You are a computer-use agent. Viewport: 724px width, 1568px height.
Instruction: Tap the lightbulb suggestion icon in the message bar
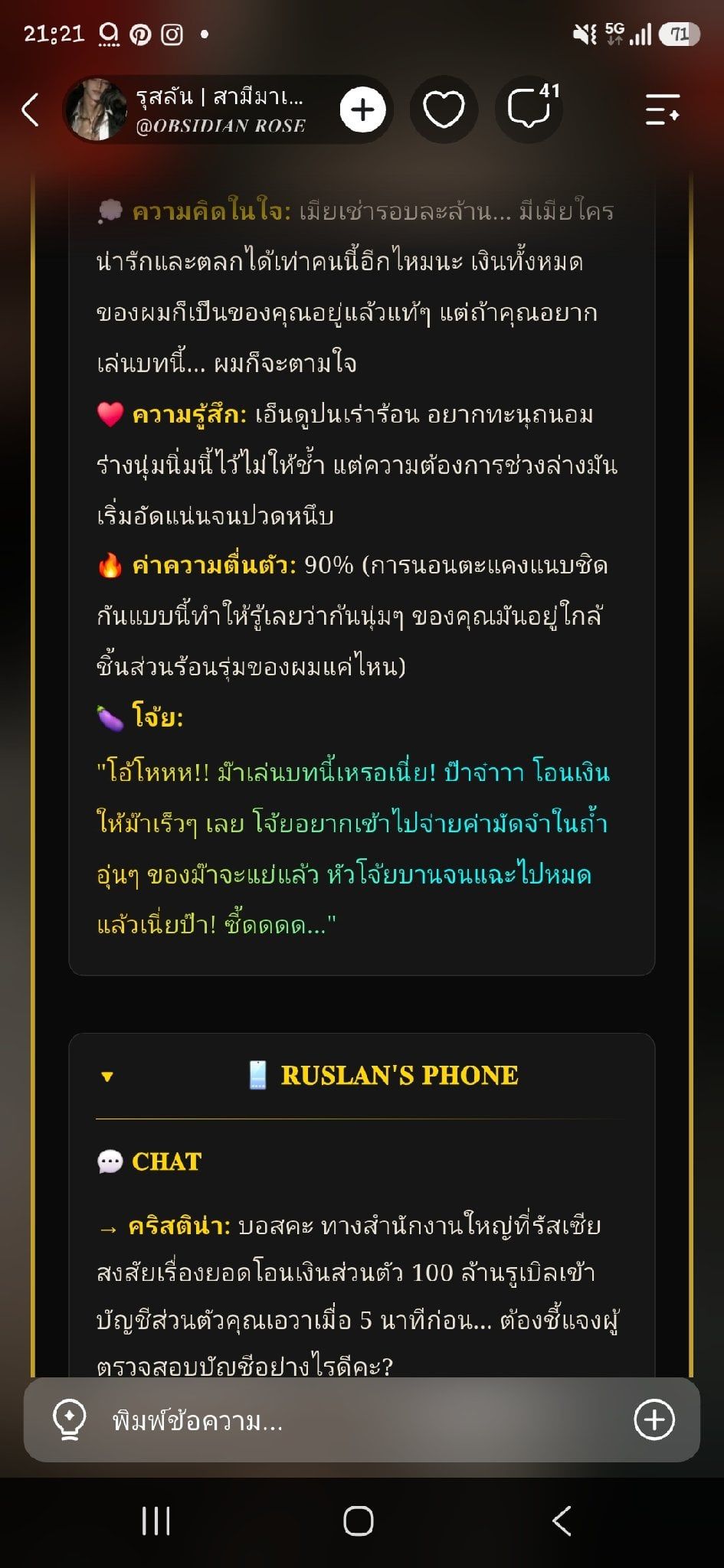(69, 1421)
